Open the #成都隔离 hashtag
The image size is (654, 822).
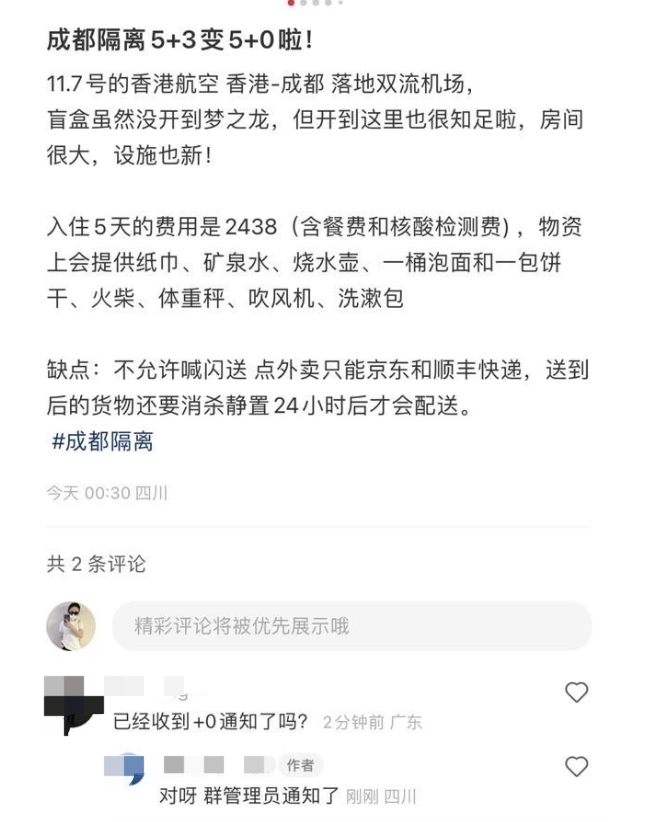tap(102, 442)
